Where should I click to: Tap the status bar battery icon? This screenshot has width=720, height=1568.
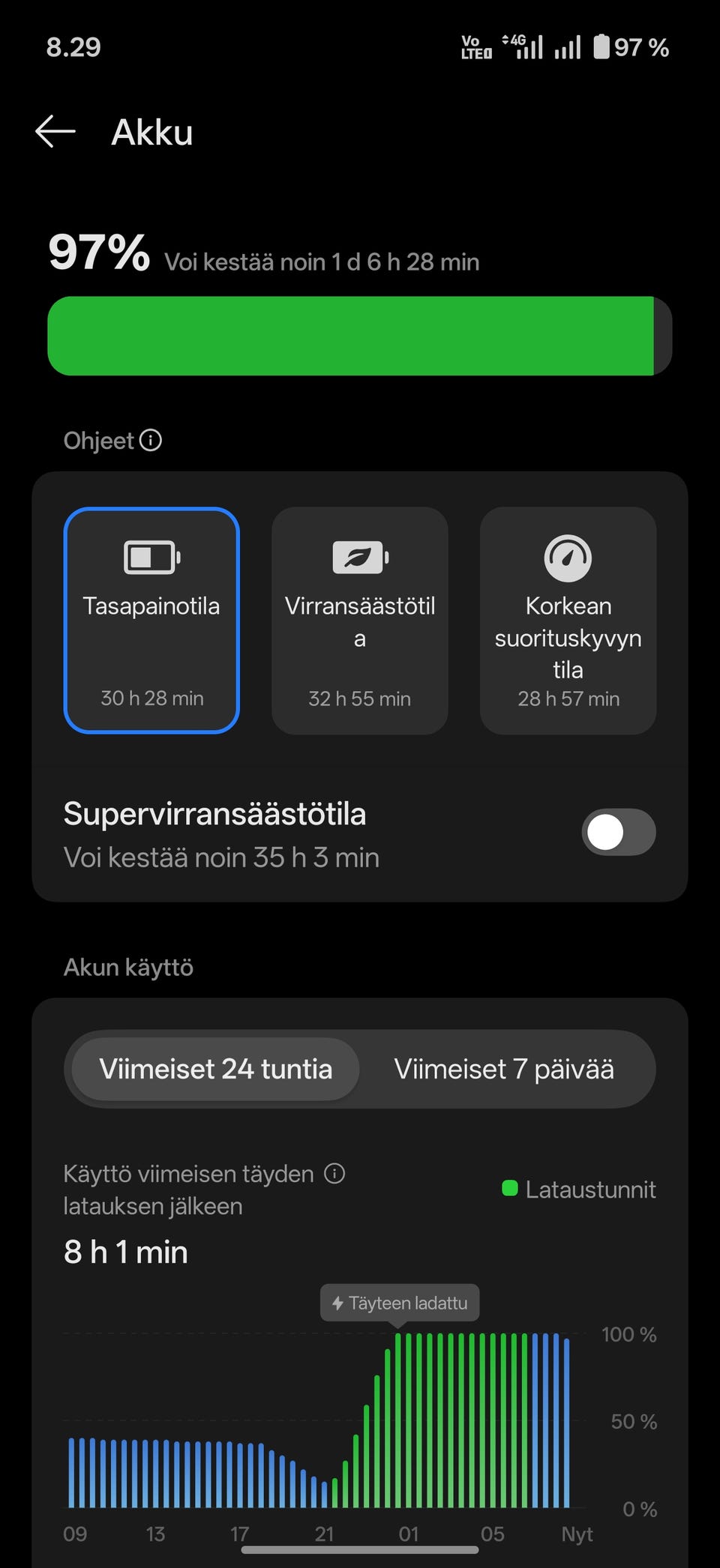(602, 46)
